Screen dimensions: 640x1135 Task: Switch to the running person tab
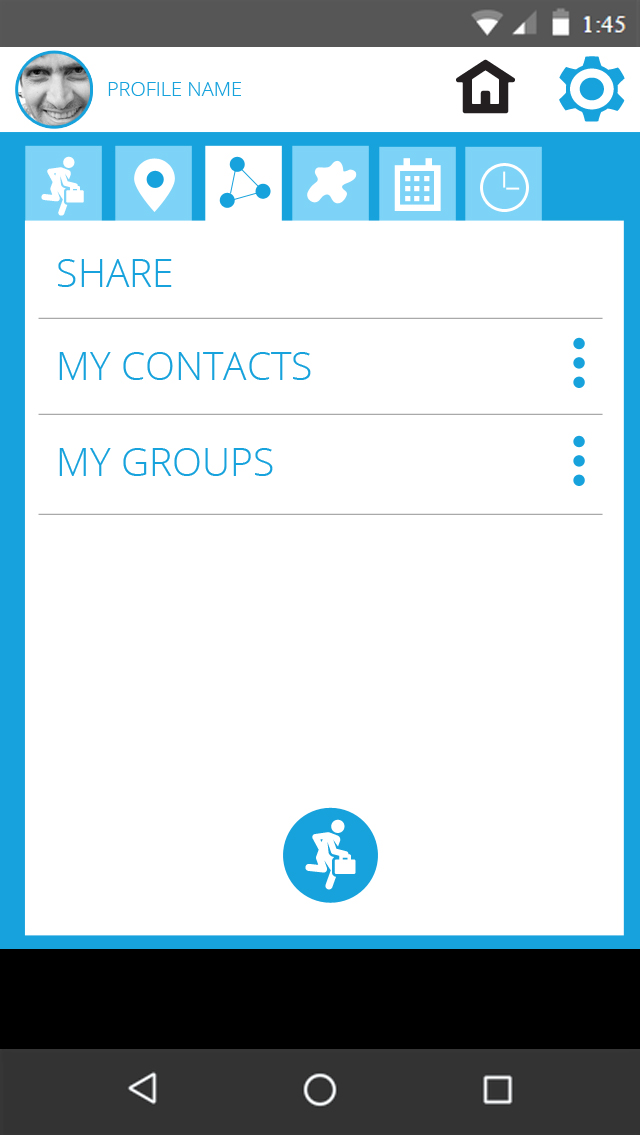coord(64,184)
